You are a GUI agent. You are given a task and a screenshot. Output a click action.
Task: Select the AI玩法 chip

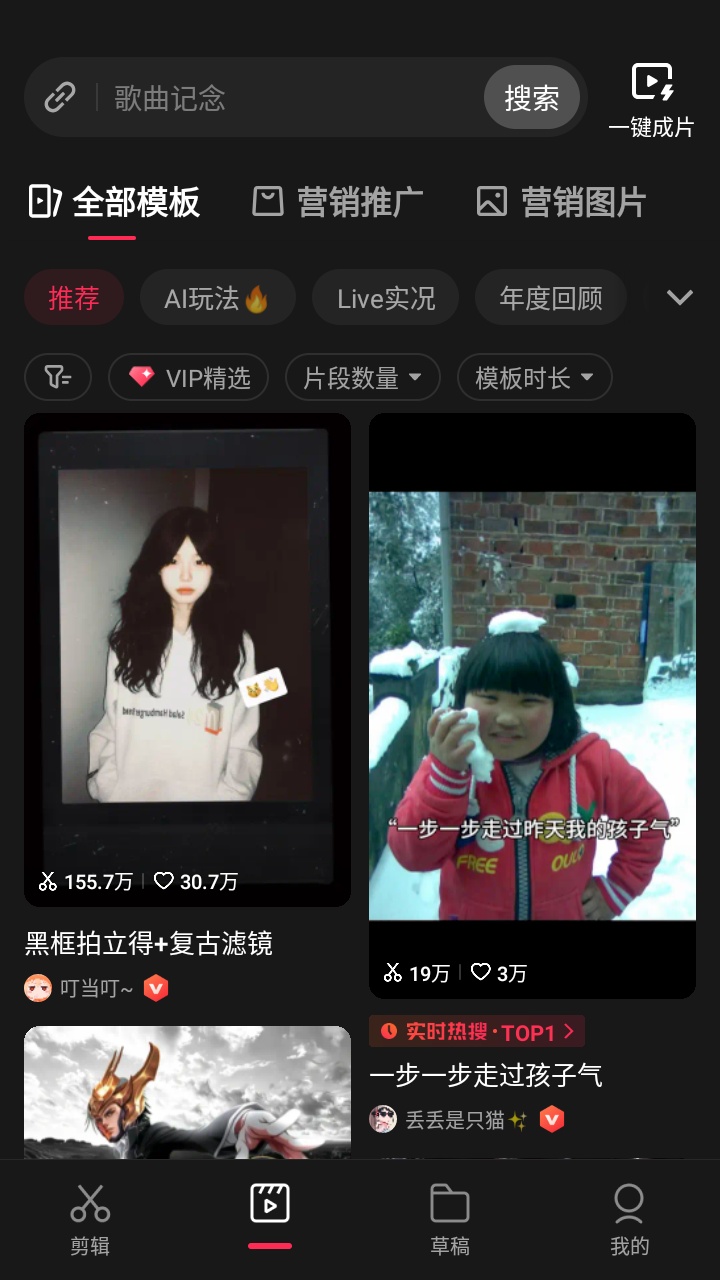click(x=217, y=298)
